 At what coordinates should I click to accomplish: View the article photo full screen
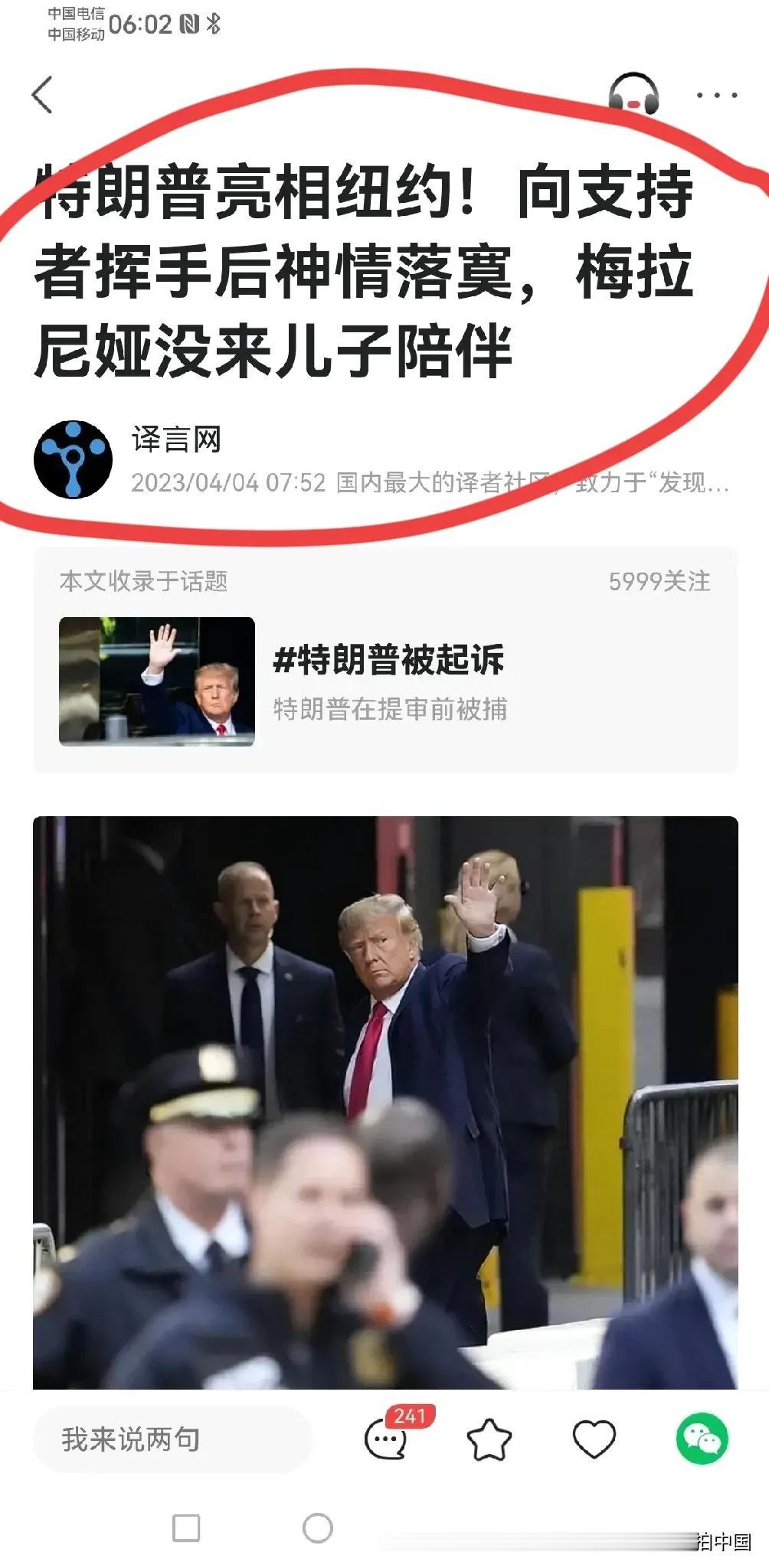pos(385,1102)
